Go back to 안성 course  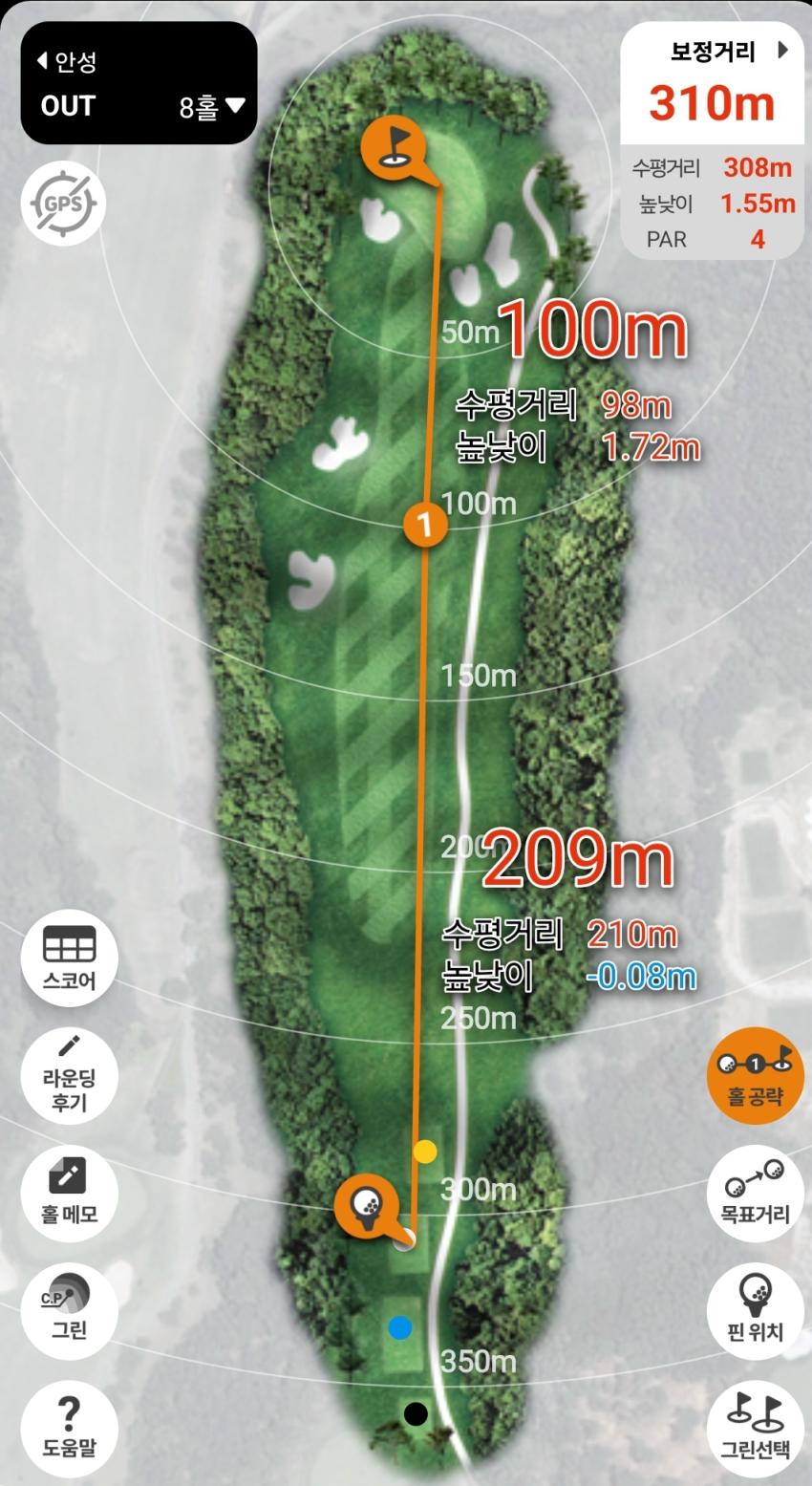[67, 62]
